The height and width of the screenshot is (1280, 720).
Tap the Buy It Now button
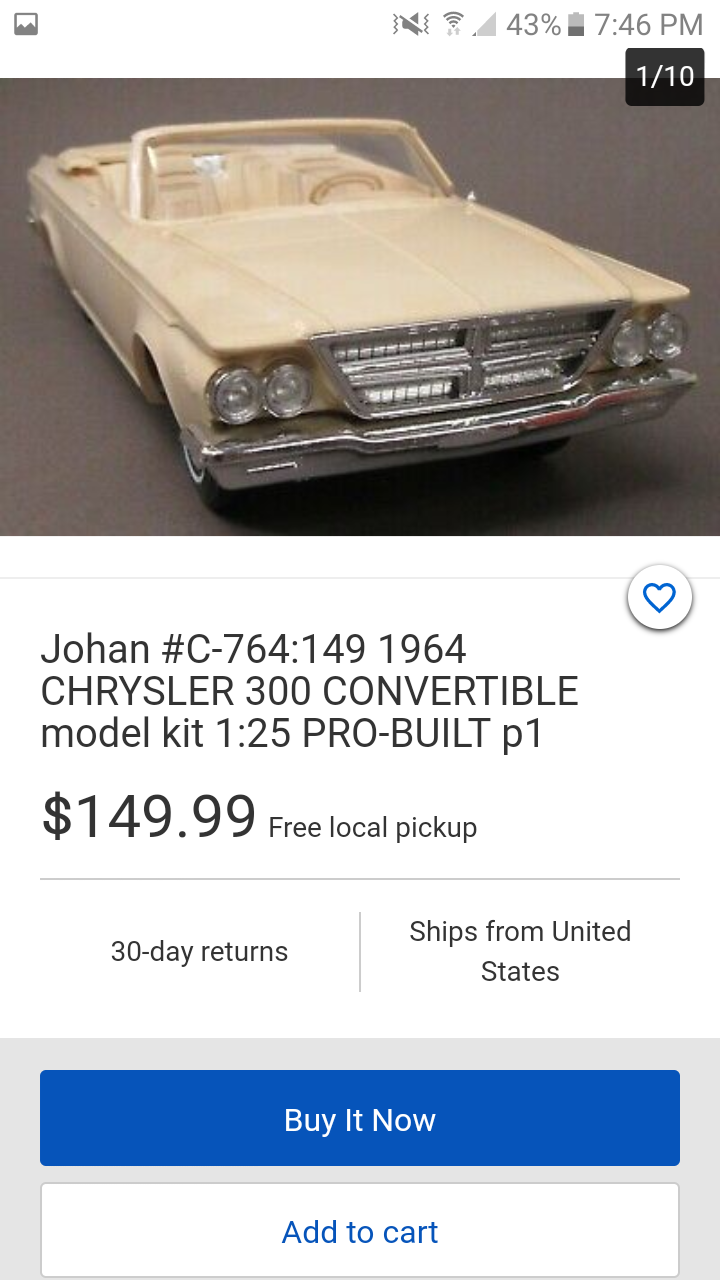coord(360,1118)
